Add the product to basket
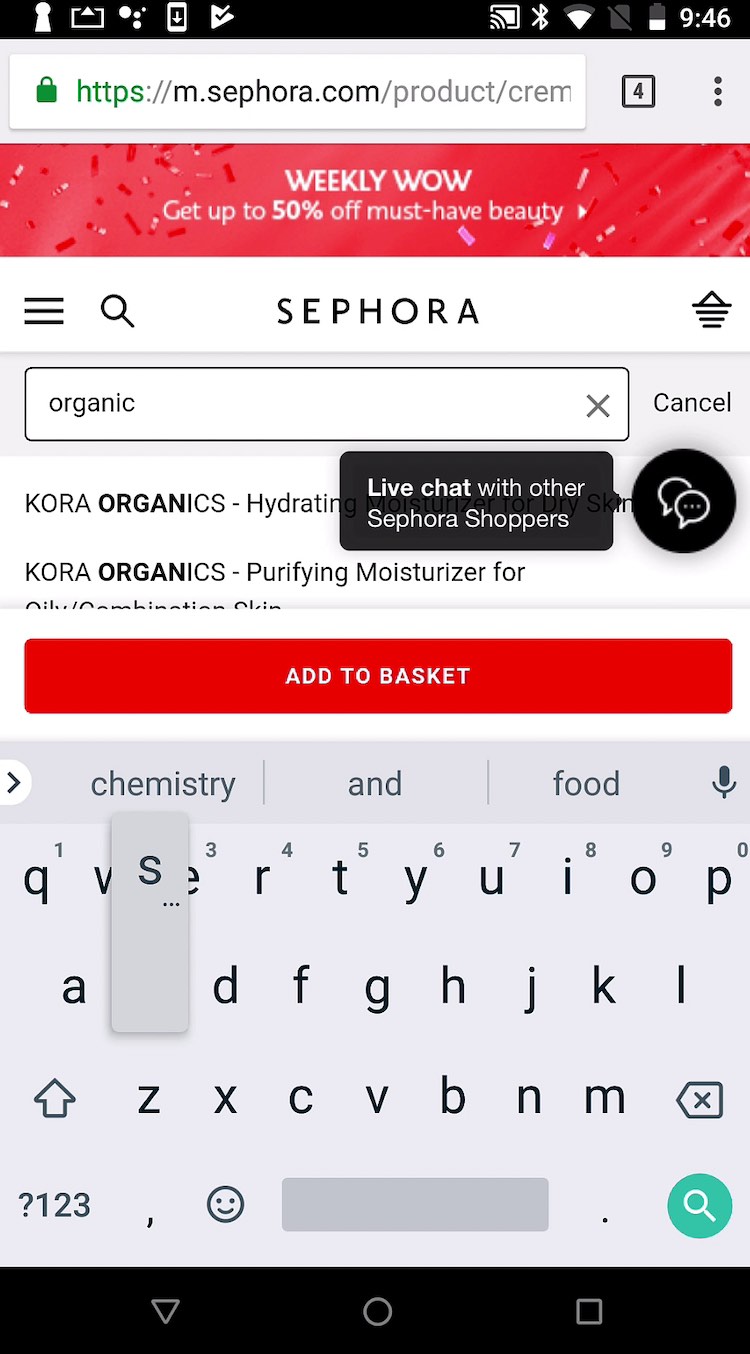 tap(378, 676)
